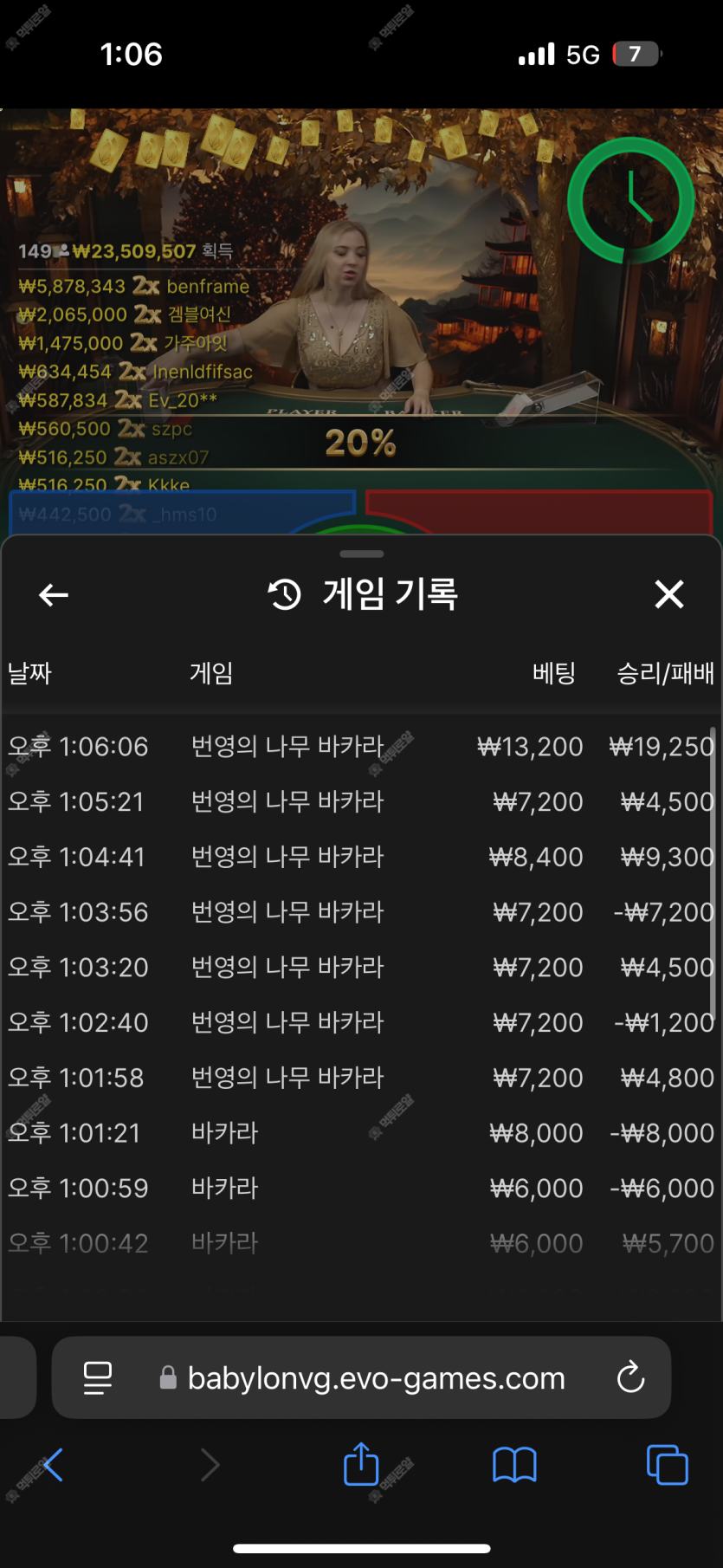This screenshot has height=1568, width=723.
Task: Open the 오후 1:06:06 game record
Action: (360, 747)
